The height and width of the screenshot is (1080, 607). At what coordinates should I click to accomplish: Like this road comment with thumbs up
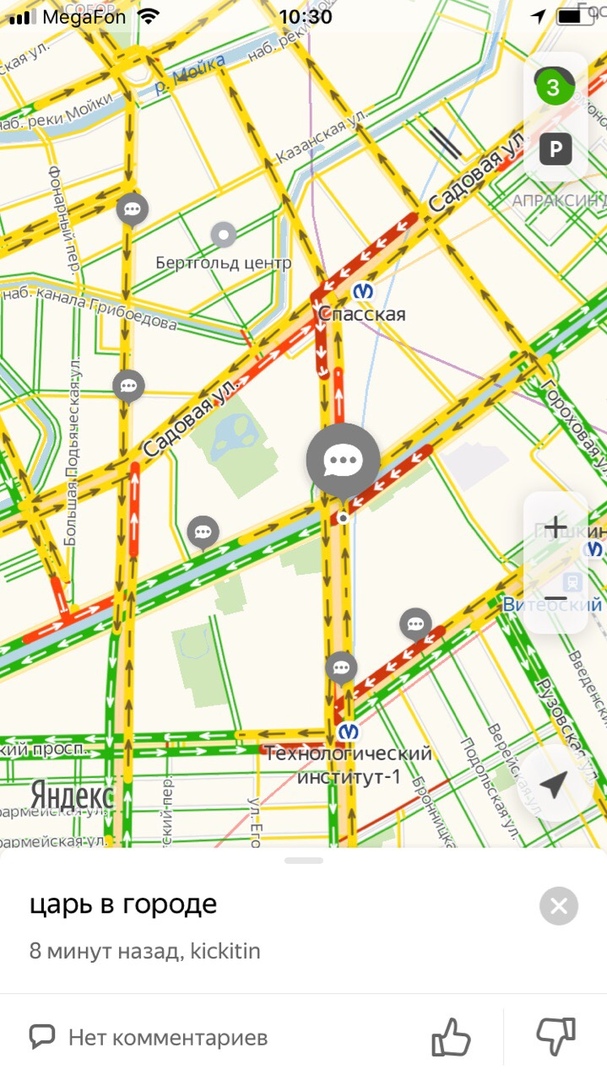pos(451,1037)
